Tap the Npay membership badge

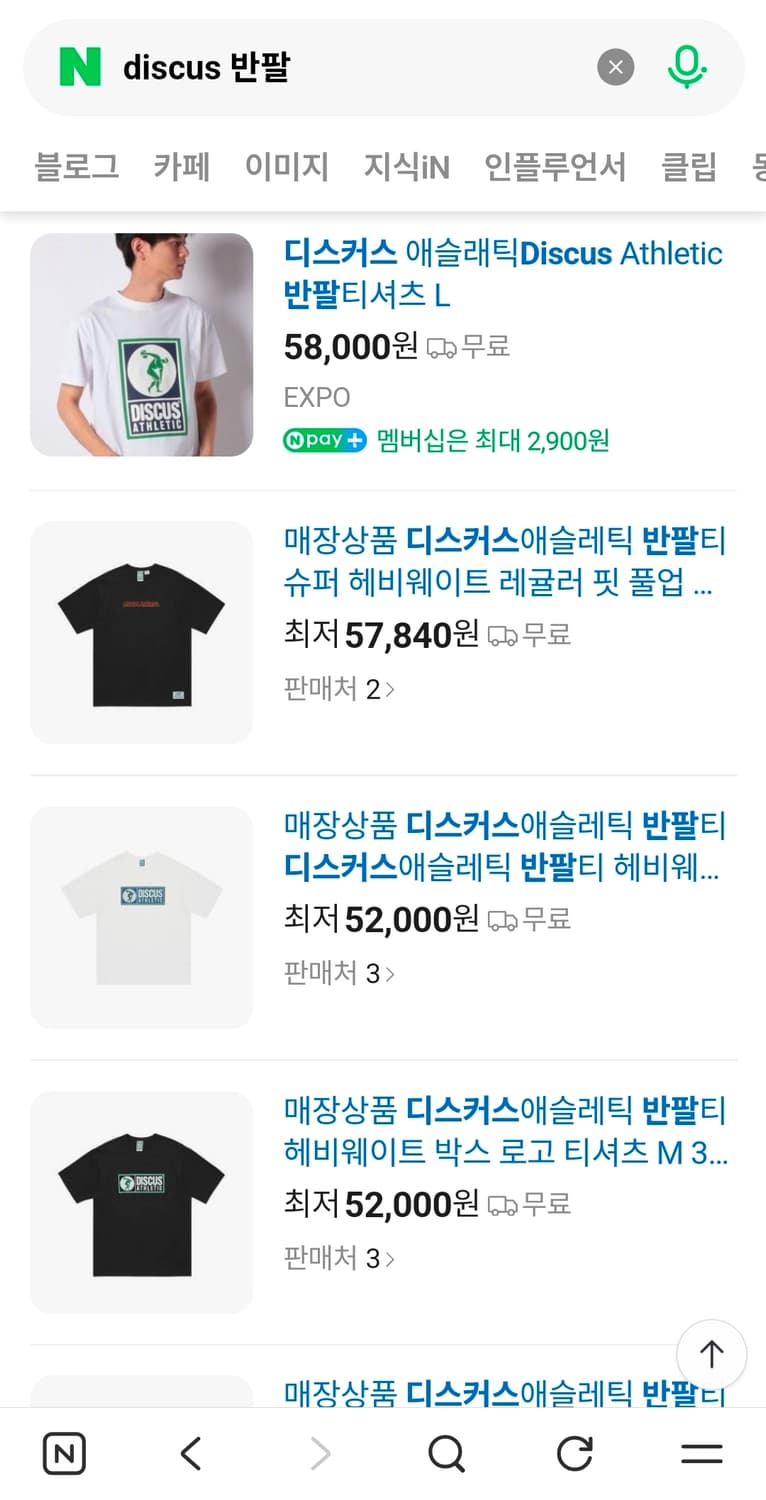(x=324, y=440)
